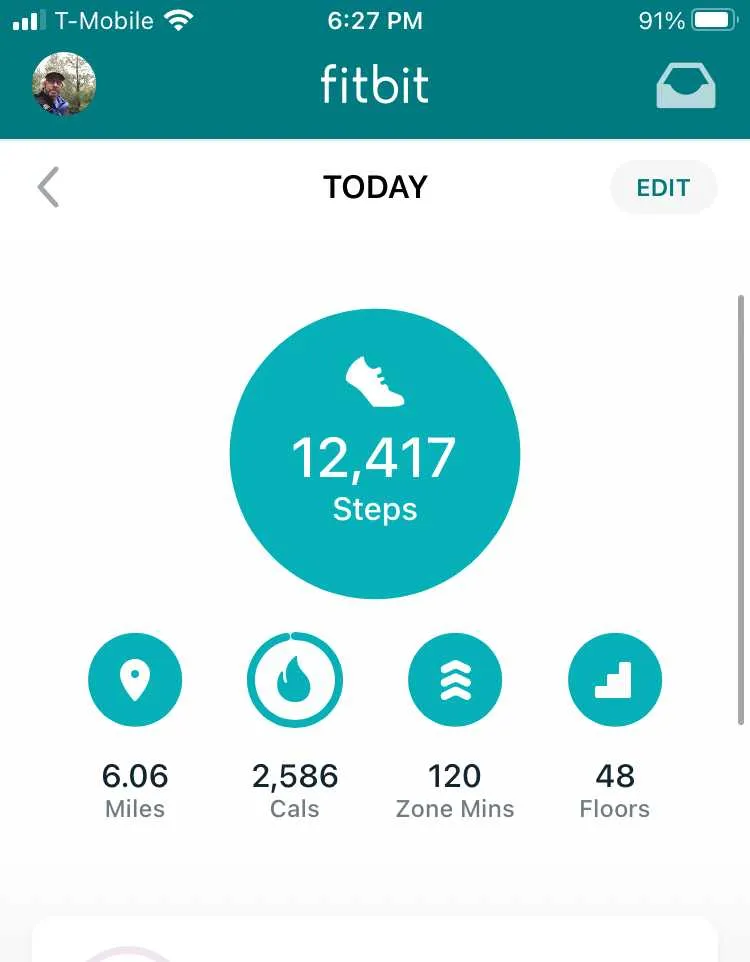Image resolution: width=750 pixels, height=962 pixels.
Task: Open the profile avatar
Action: pos(64,84)
